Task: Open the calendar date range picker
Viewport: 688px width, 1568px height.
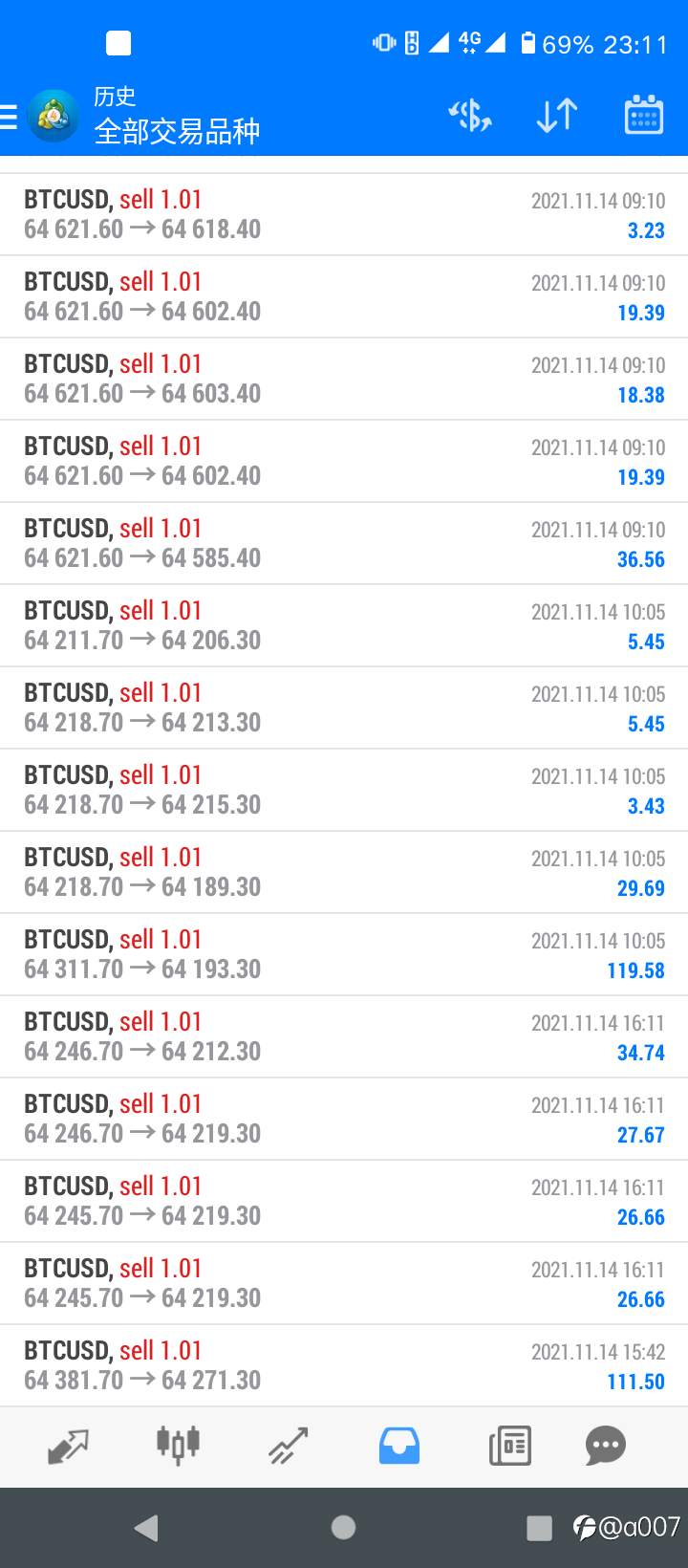Action: pyautogui.click(x=644, y=115)
